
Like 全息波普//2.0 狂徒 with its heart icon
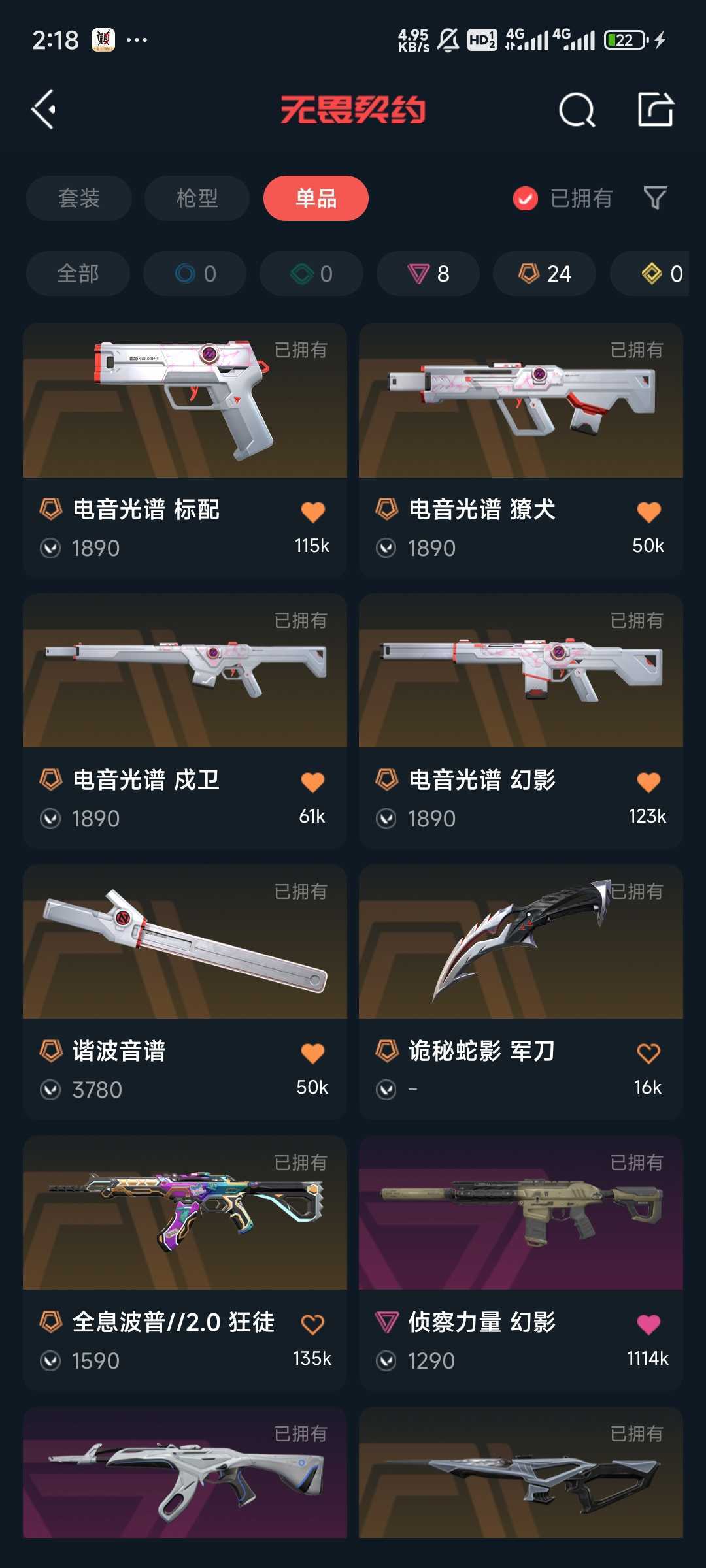point(313,1325)
